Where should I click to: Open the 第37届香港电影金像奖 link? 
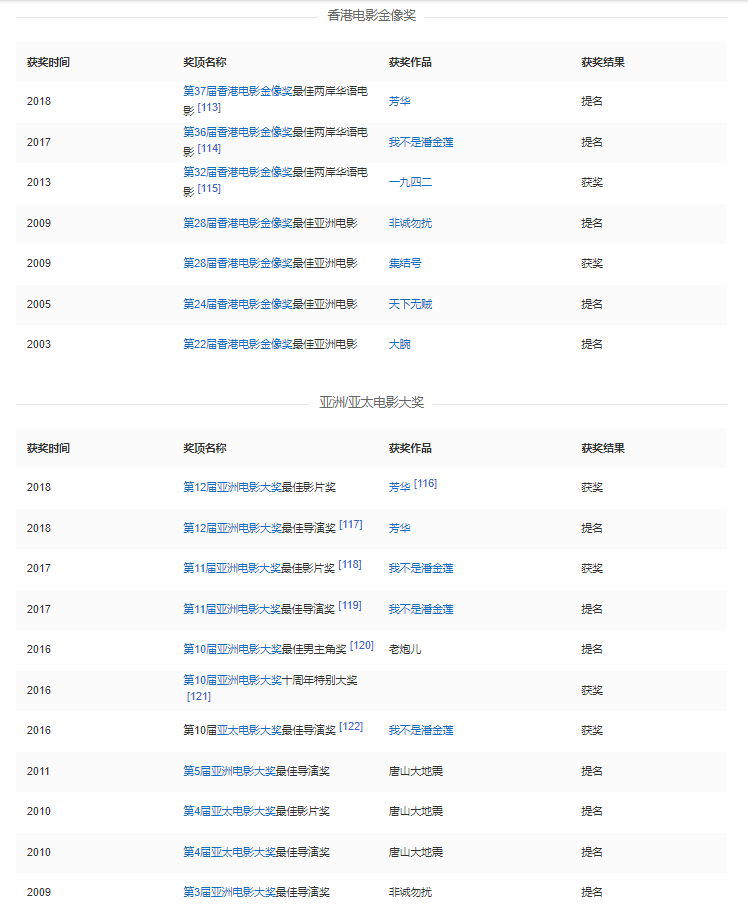tap(238, 91)
